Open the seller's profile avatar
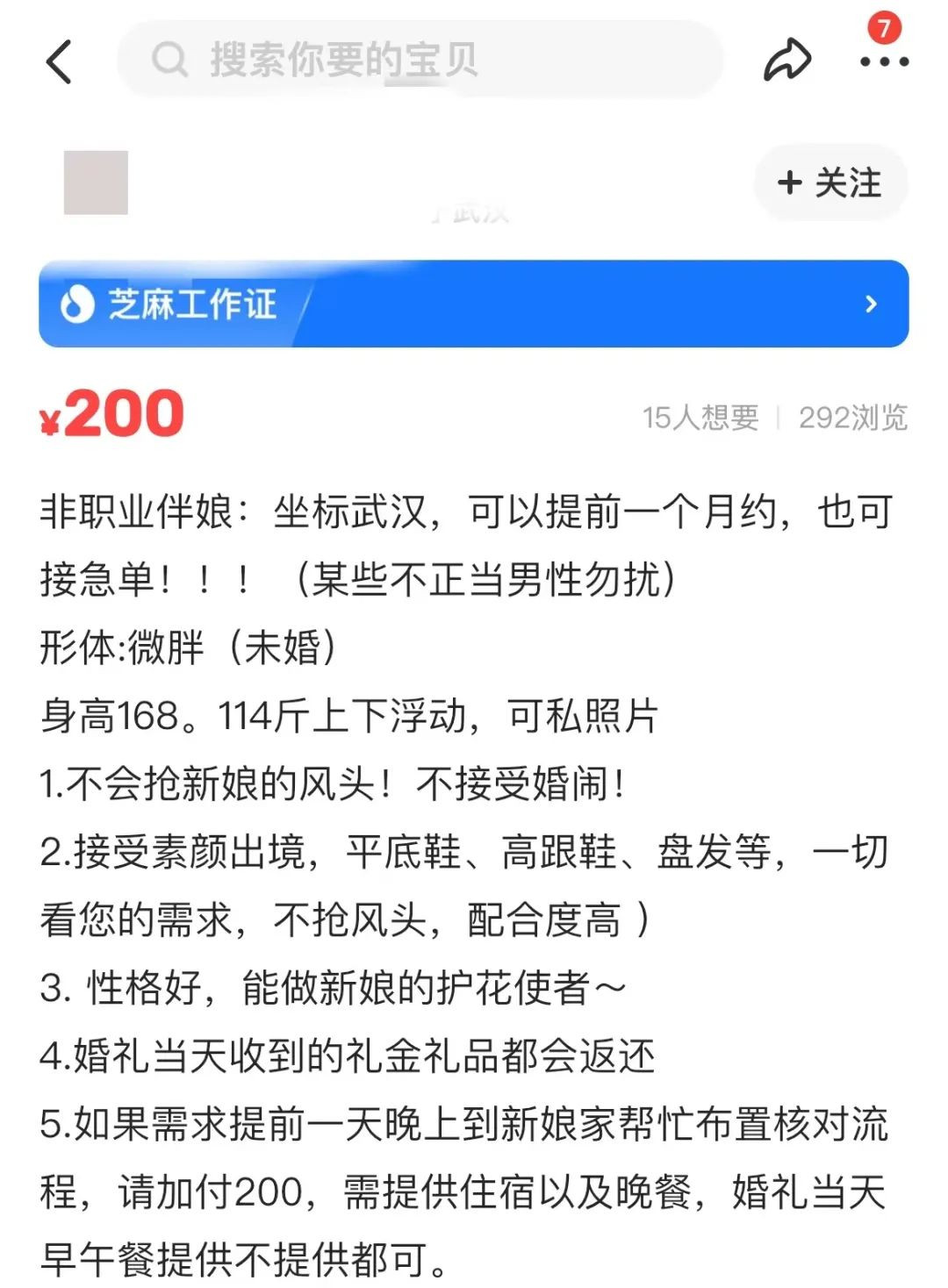The image size is (948, 1288). 96,182
